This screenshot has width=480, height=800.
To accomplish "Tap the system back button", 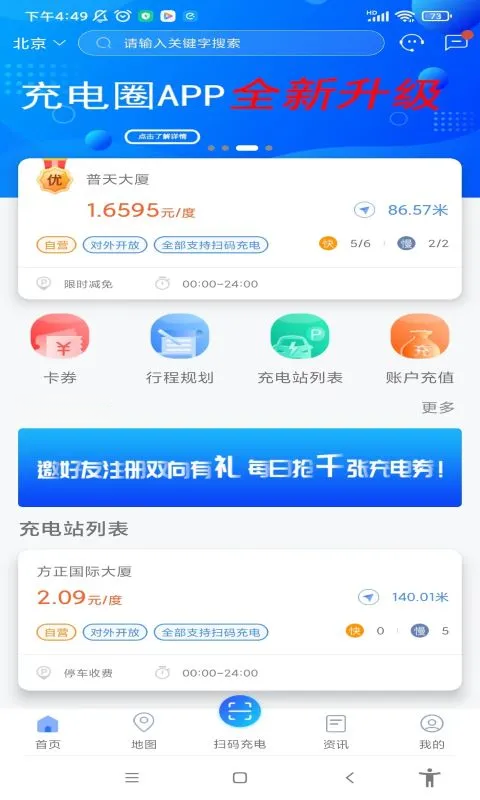I will tap(349, 778).
